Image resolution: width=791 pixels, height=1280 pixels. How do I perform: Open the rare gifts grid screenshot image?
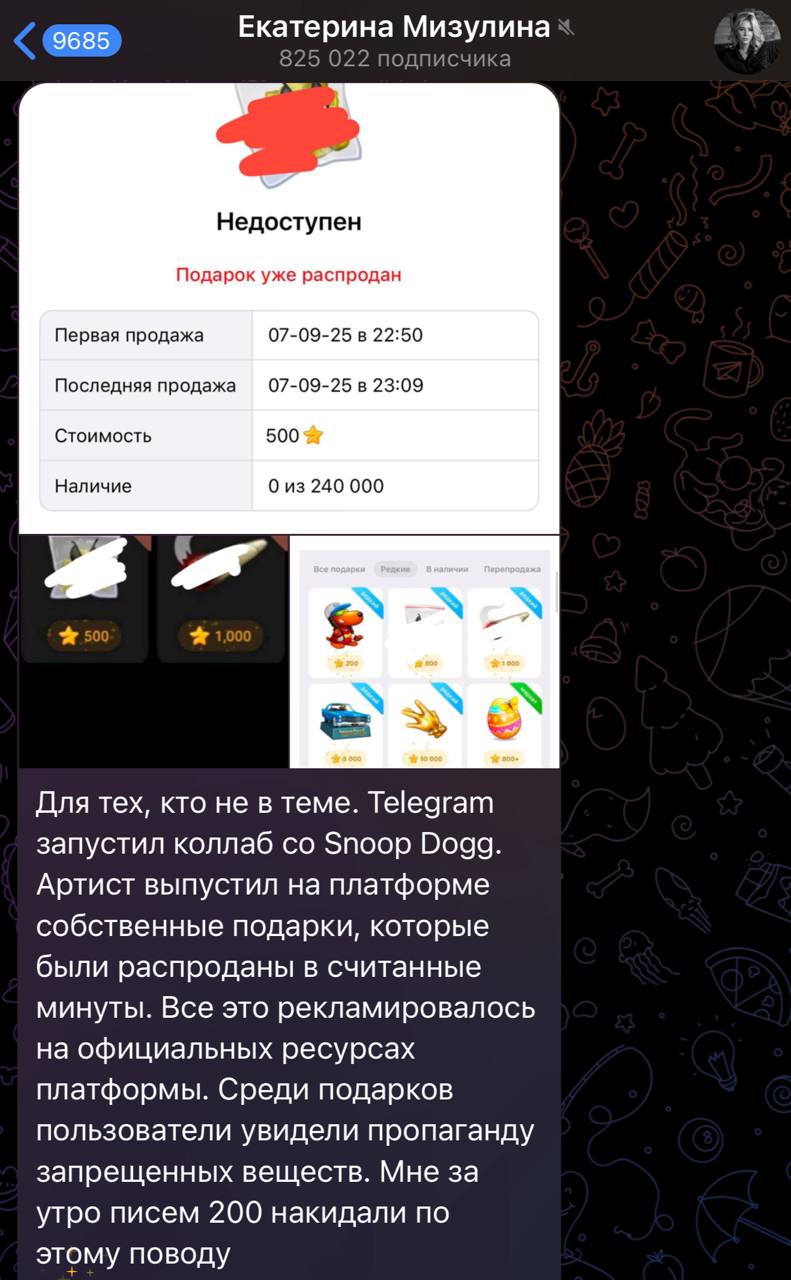[426, 652]
